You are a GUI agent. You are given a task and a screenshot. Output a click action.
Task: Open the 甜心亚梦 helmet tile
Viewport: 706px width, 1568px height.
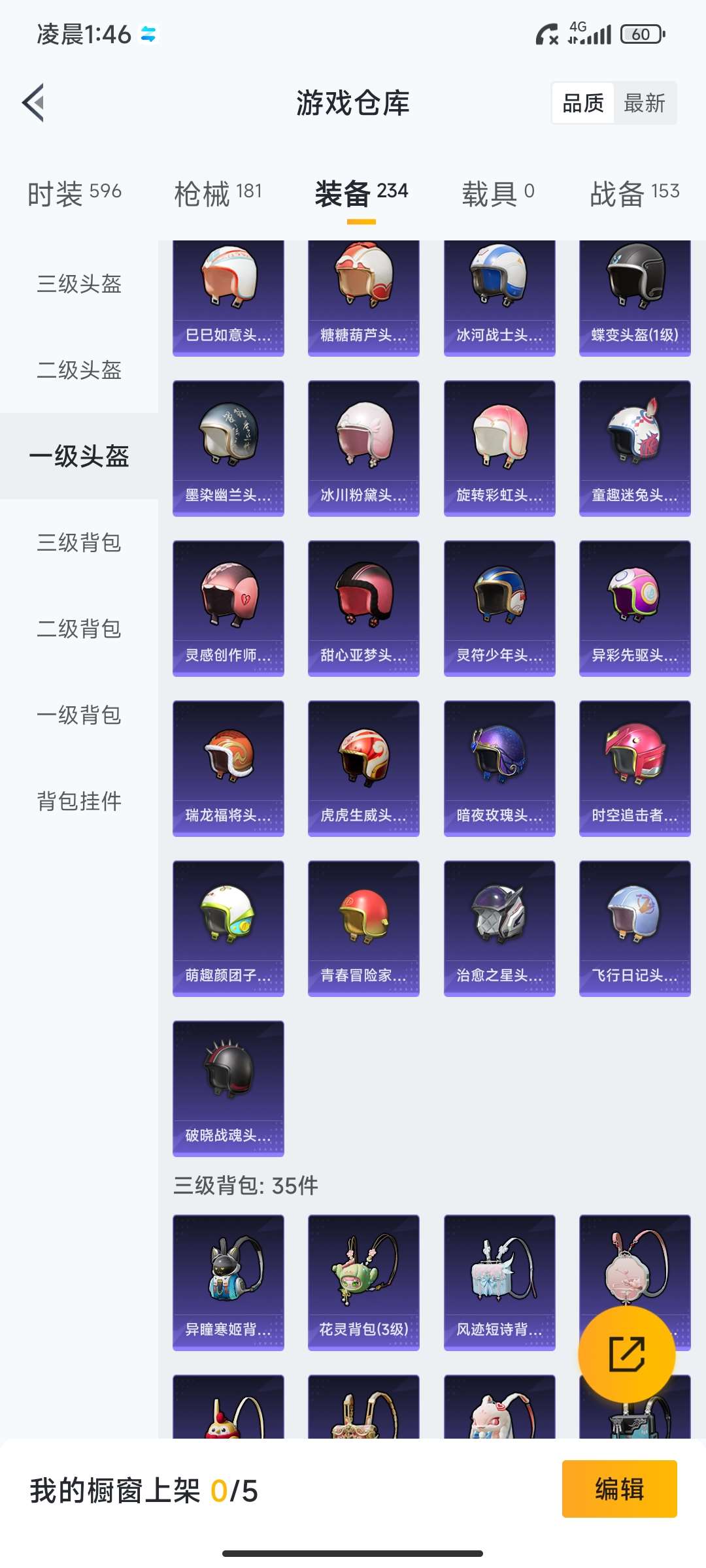[363, 608]
